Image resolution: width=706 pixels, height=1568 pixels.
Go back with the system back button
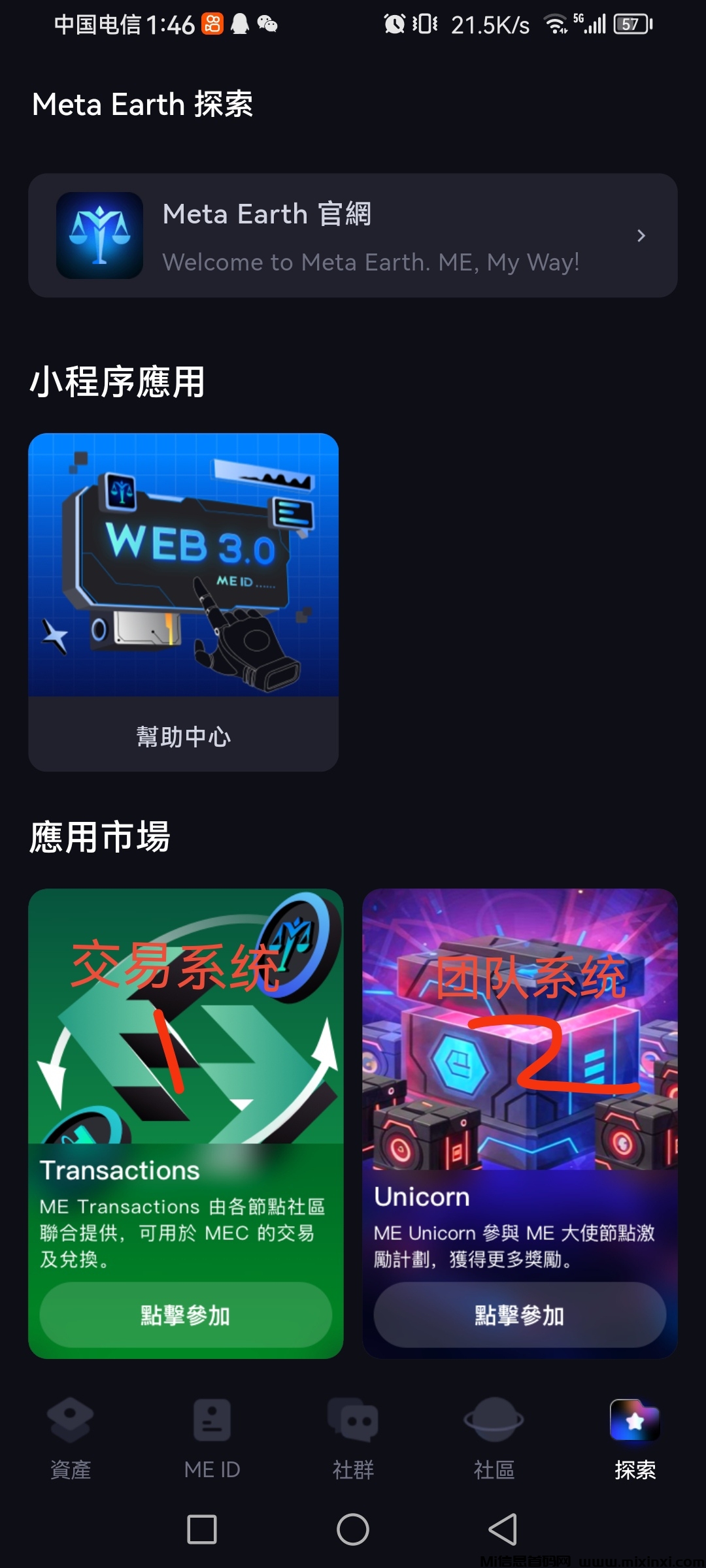(x=503, y=1529)
